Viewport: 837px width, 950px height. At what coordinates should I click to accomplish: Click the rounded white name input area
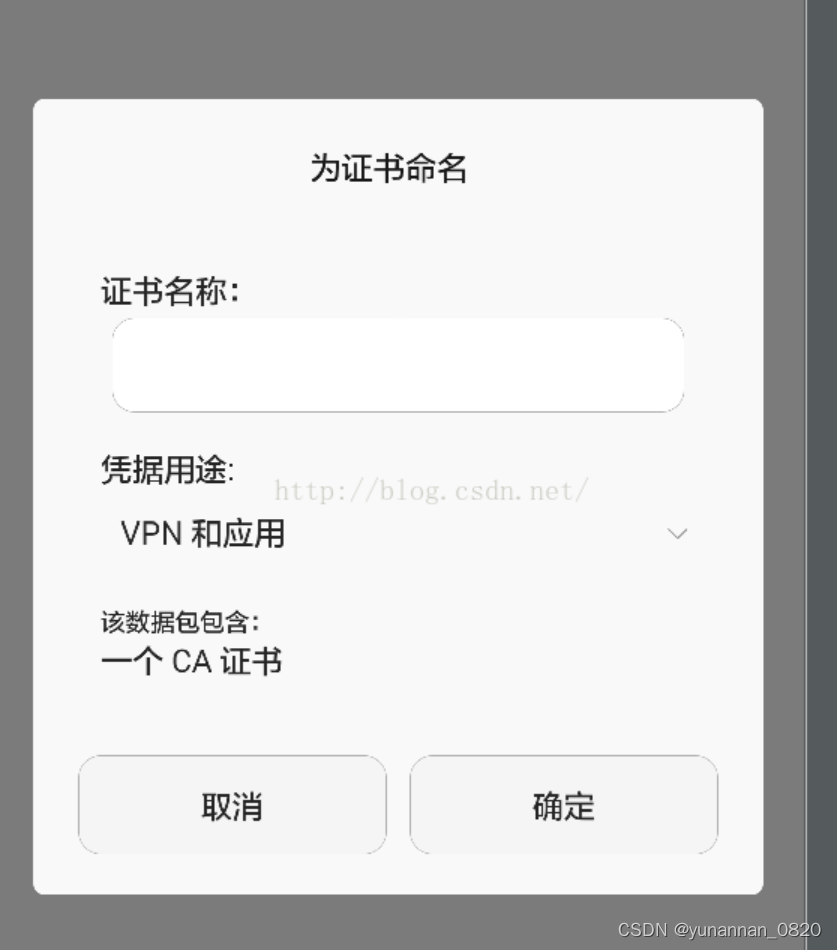point(398,364)
